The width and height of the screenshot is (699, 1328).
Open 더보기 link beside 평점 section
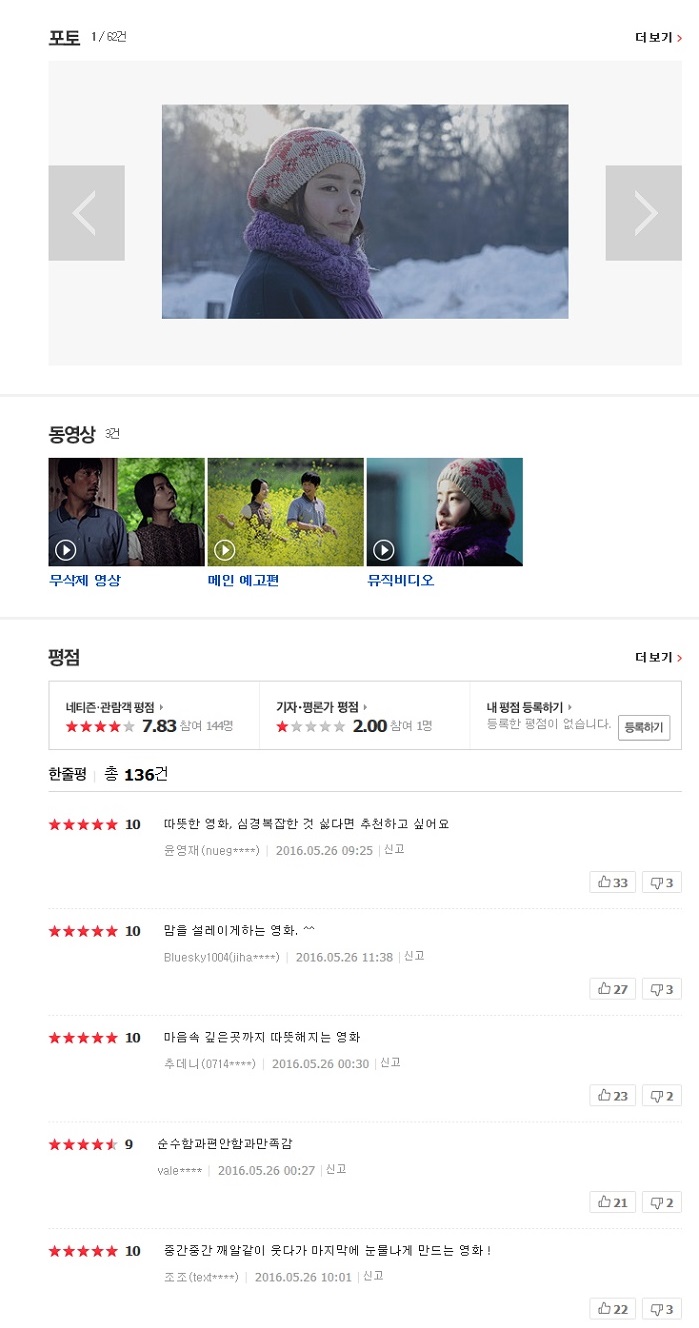tap(658, 657)
